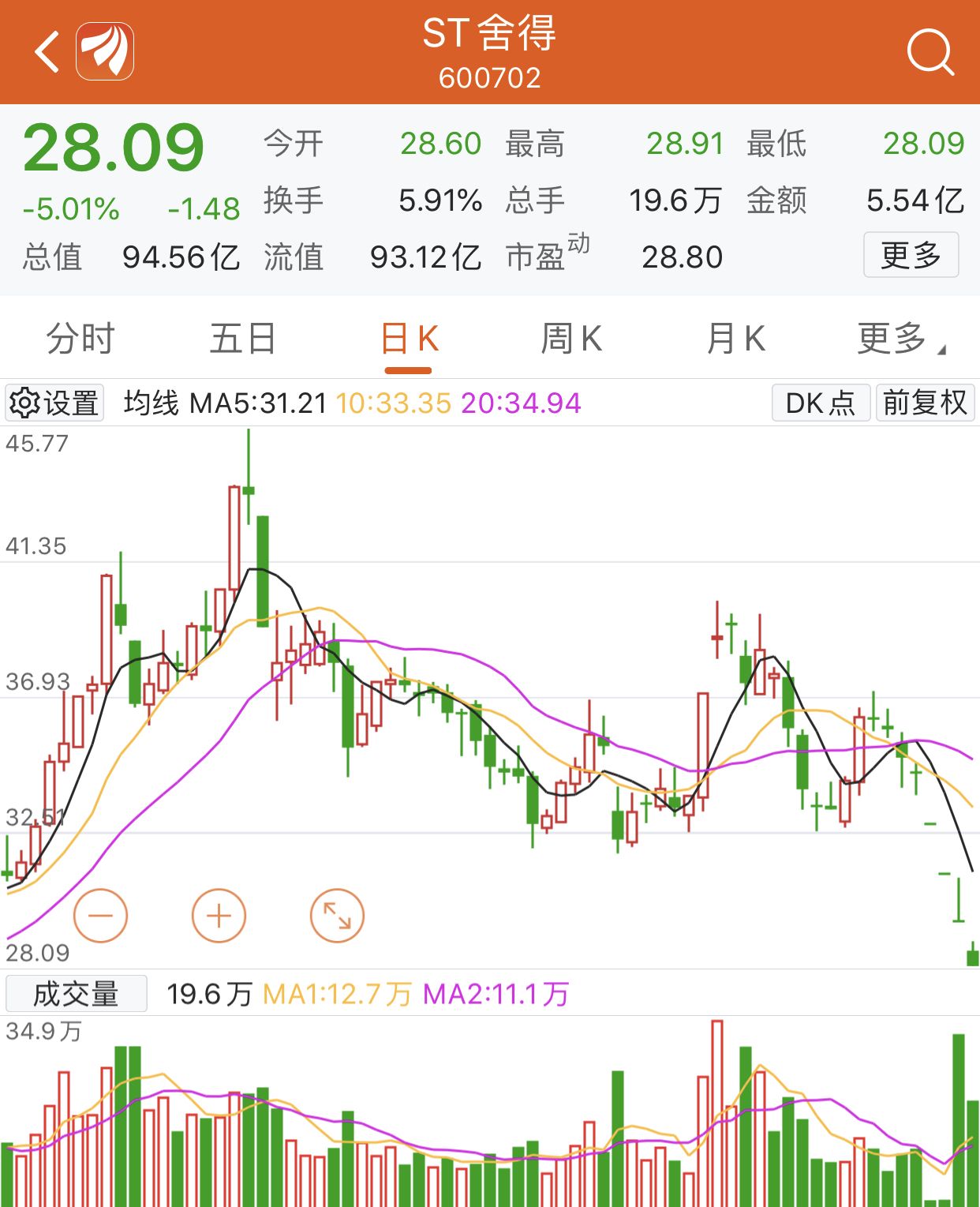
Task: Enter fullscreen chart via diagonal arrows icon
Action: click(338, 914)
